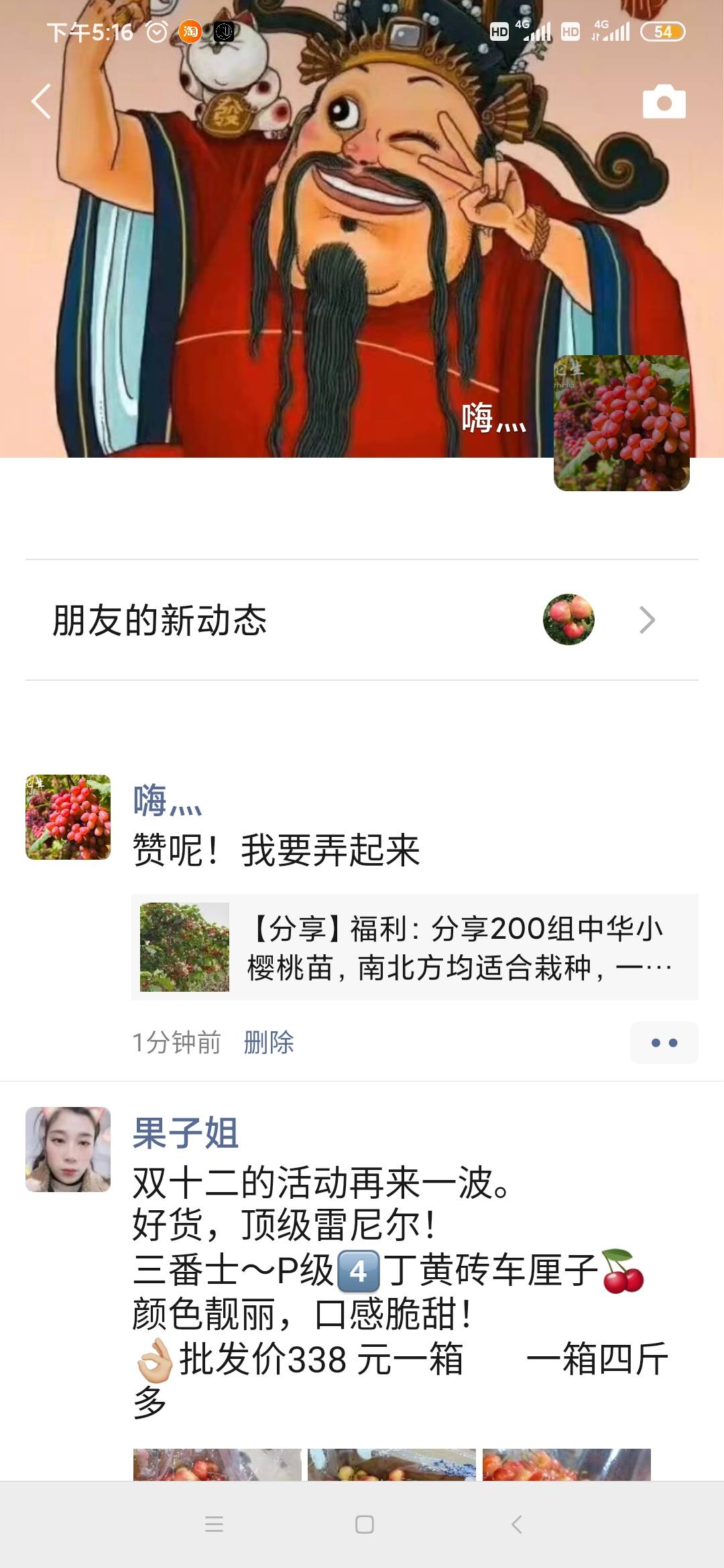This screenshot has width=724, height=1568.
Task: Open the two-dot like and comment menu
Action: pyautogui.click(x=664, y=1043)
